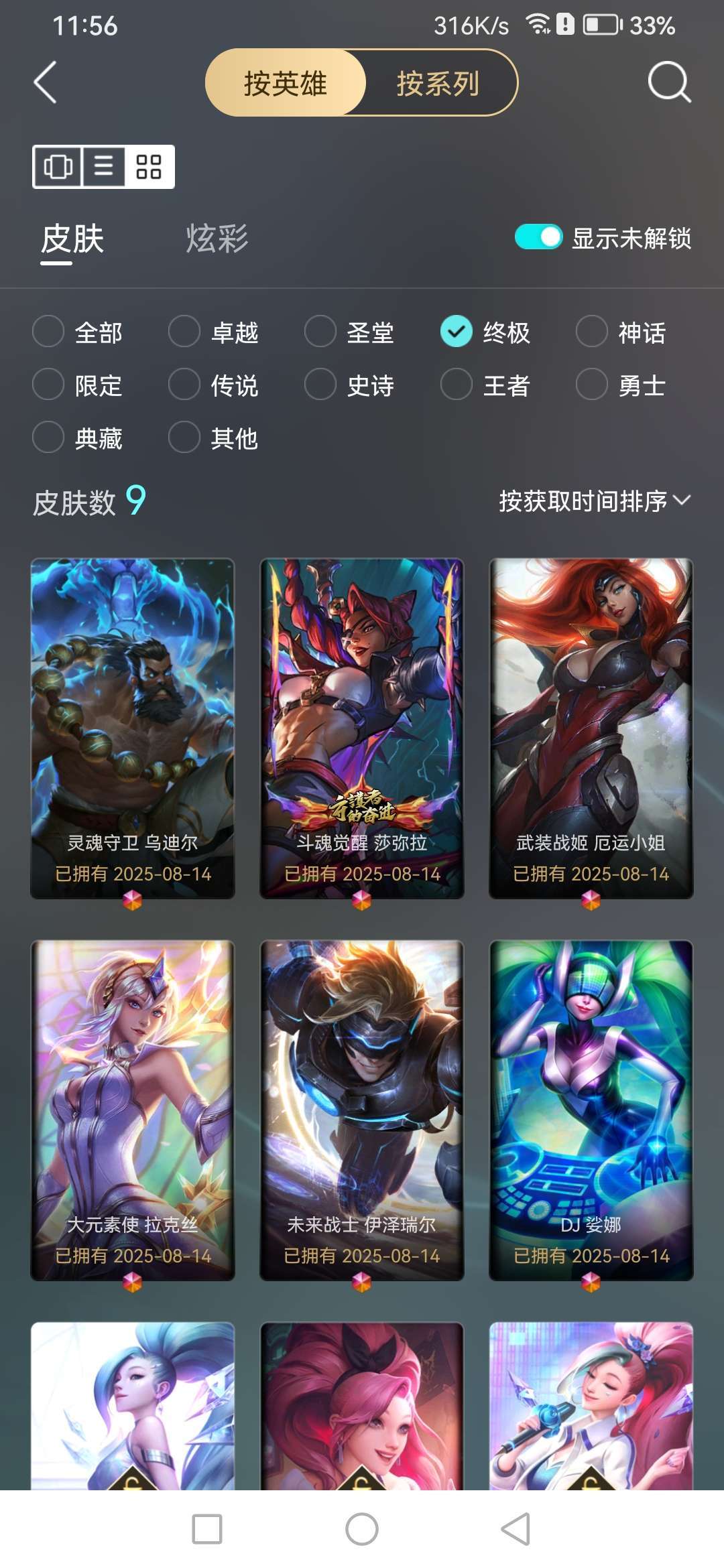Switch to the 按系列 segment
The image size is (724, 1568).
click(x=438, y=83)
